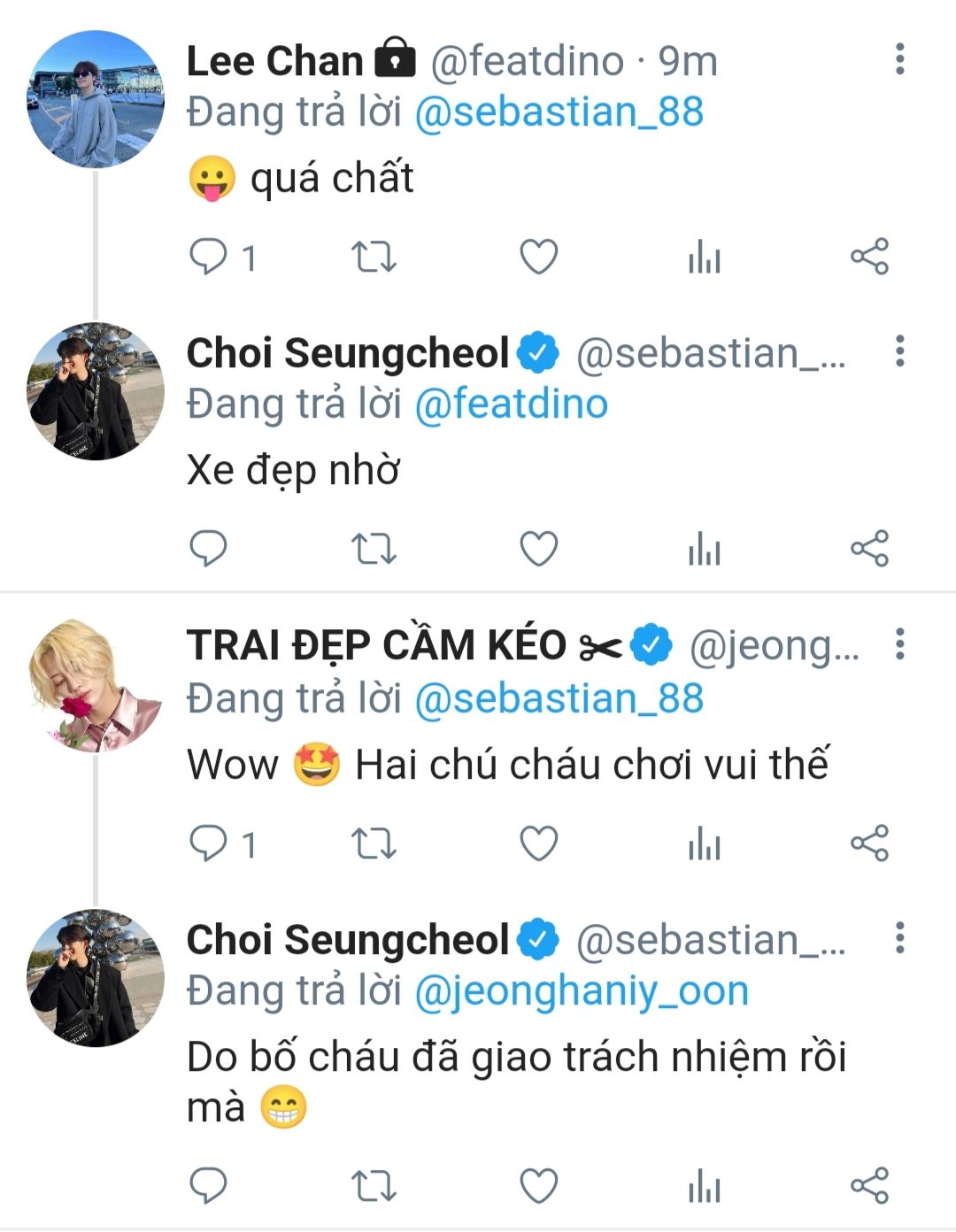The height and width of the screenshot is (1232, 956).
Task: Open @sebastian_88 mention in Lee Chan's tweet
Action: click(x=559, y=112)
